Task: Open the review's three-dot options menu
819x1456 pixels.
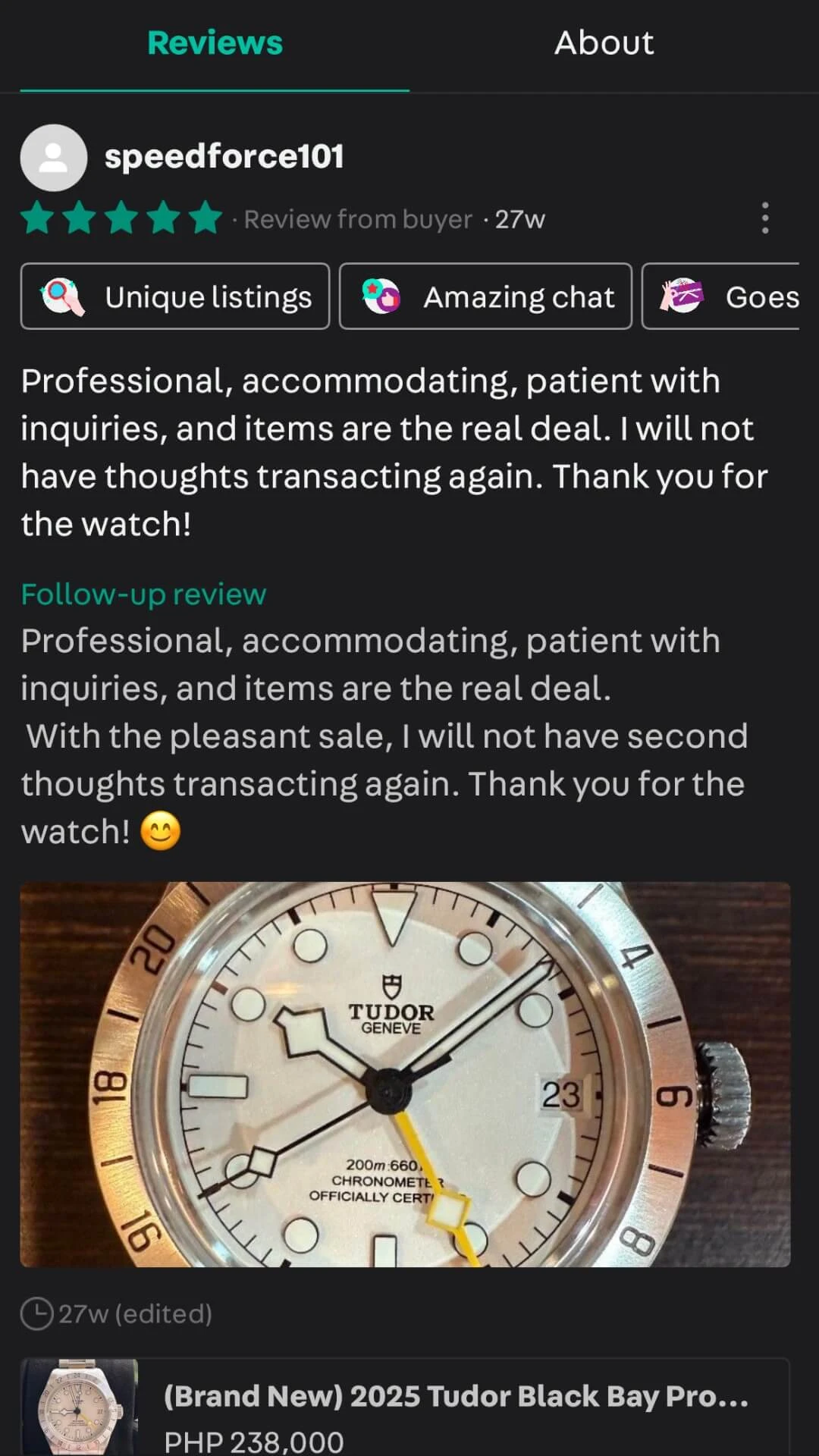Action: pos(765,218)
